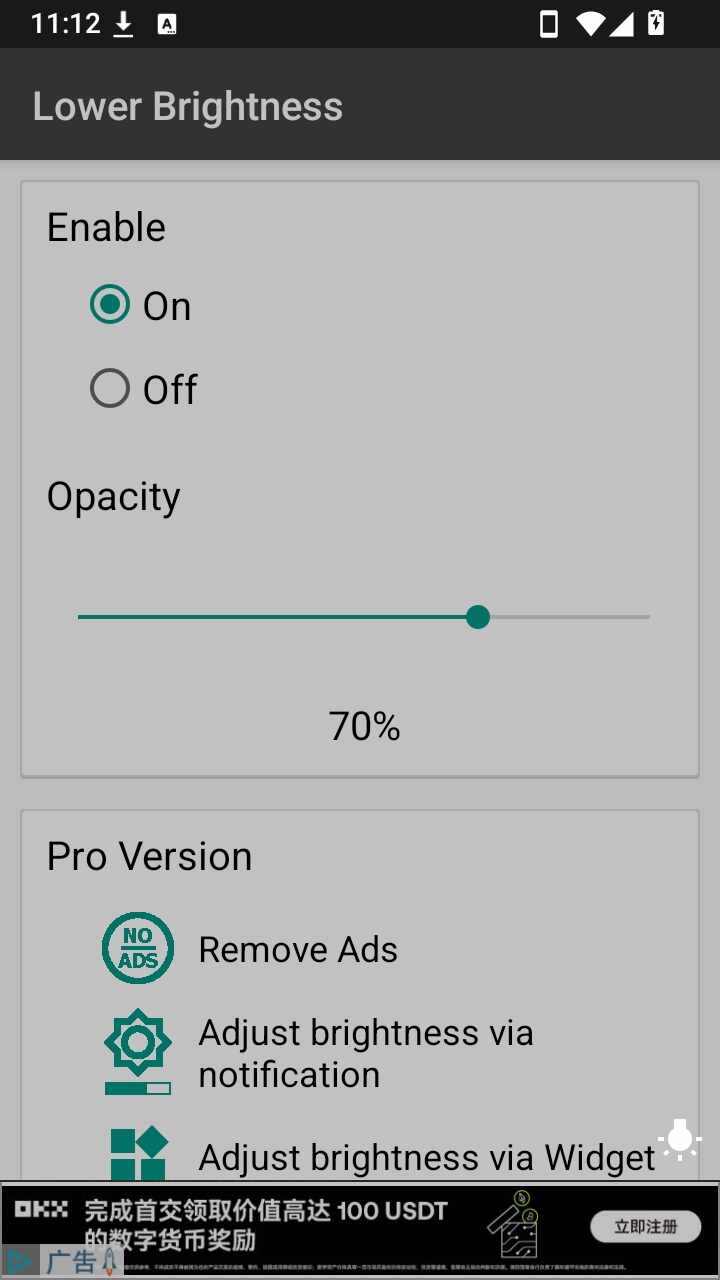Image resolution: width=720 pixels, height=1280 pixels.
Task: Tap the Opacity slider track
Action: click(364, 617)
